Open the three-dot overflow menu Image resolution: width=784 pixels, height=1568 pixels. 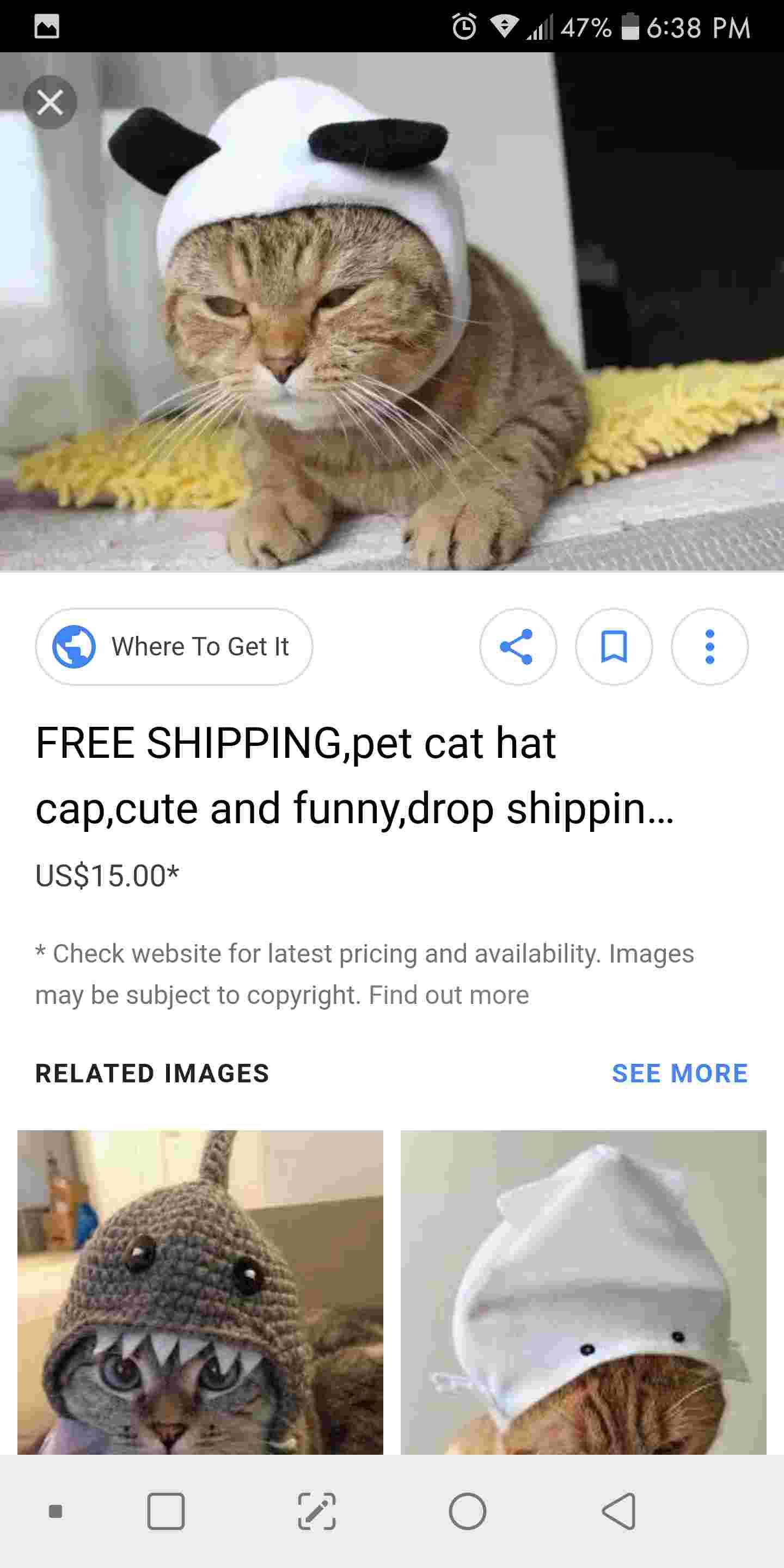point(709,646)
